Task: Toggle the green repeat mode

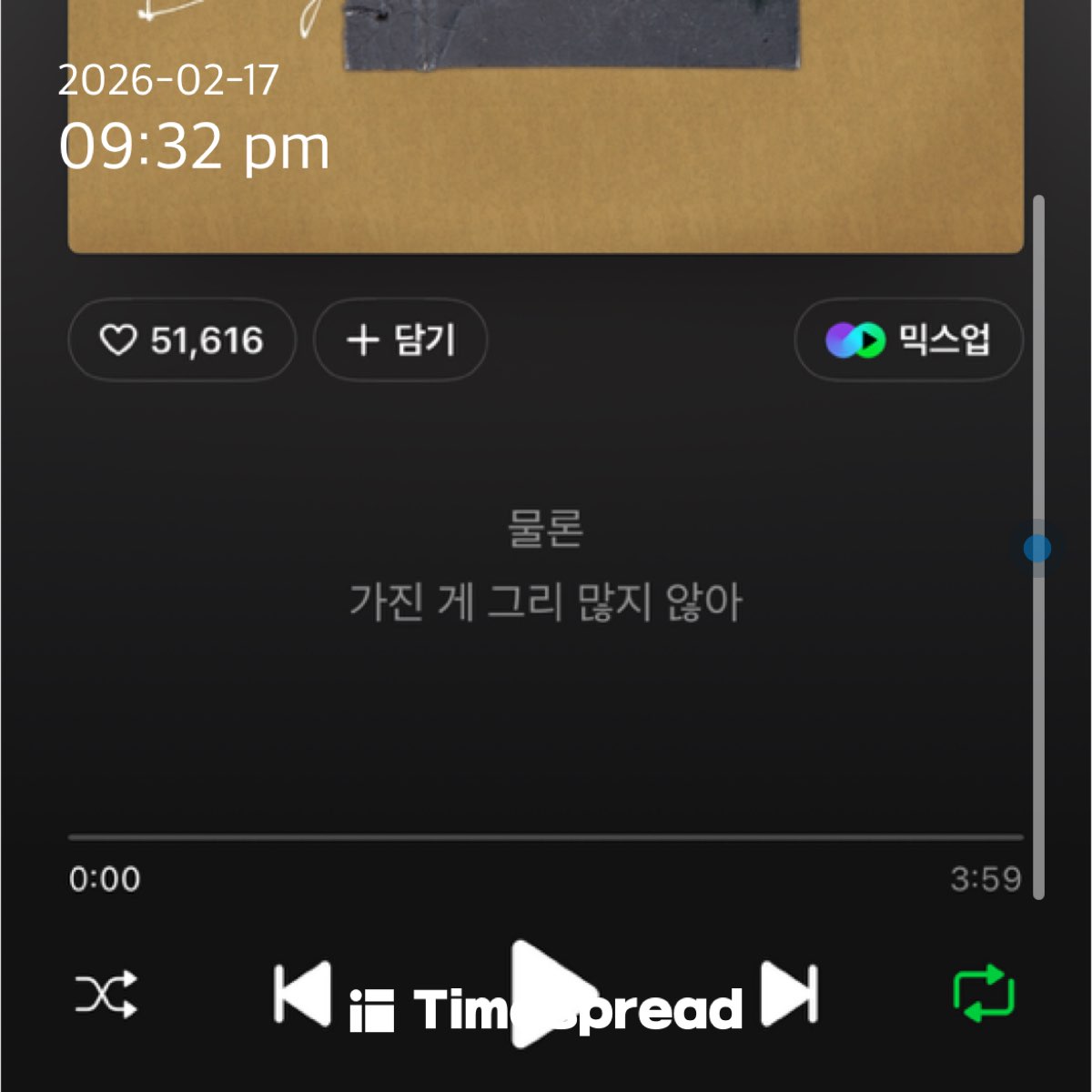Action: [x=984, y=994]
